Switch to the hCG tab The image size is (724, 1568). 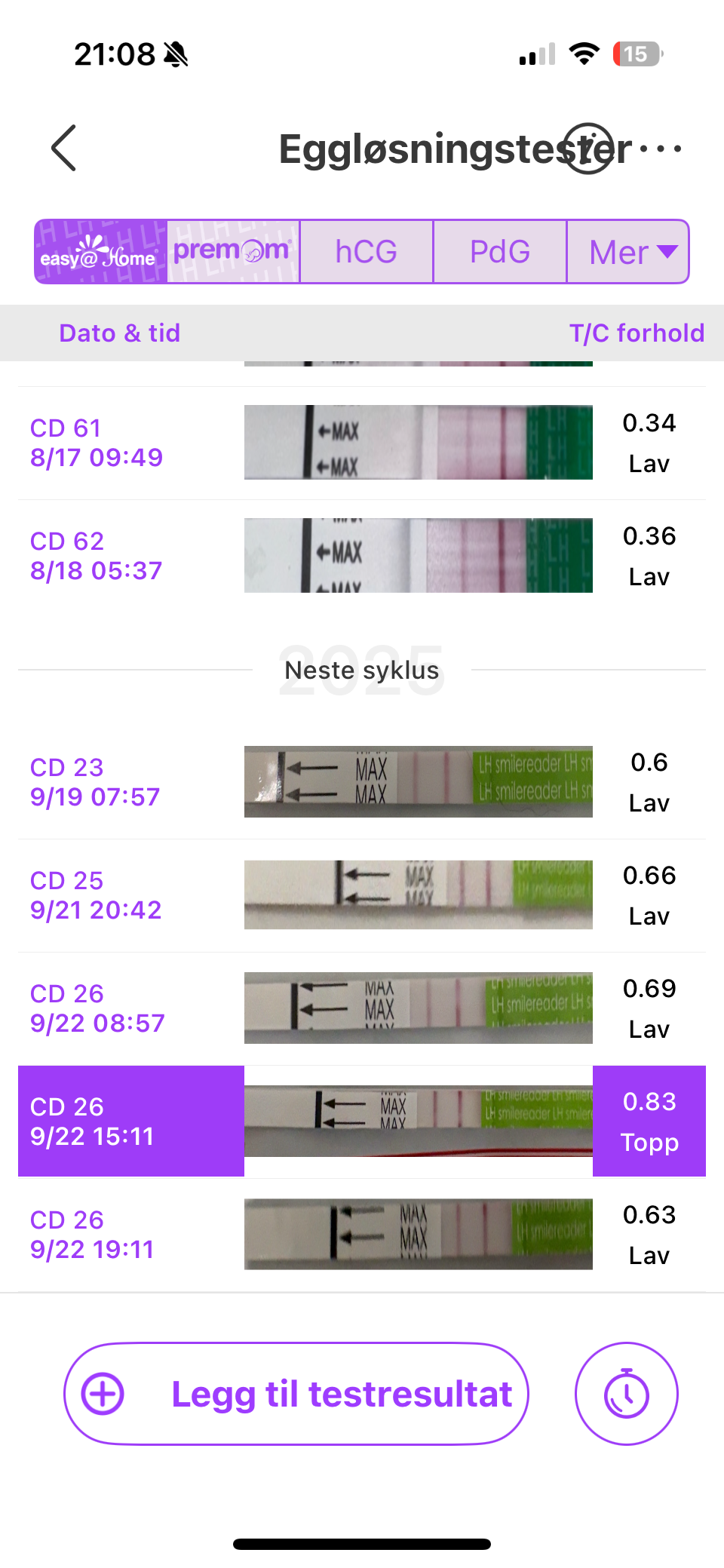[x=367, y=252]
